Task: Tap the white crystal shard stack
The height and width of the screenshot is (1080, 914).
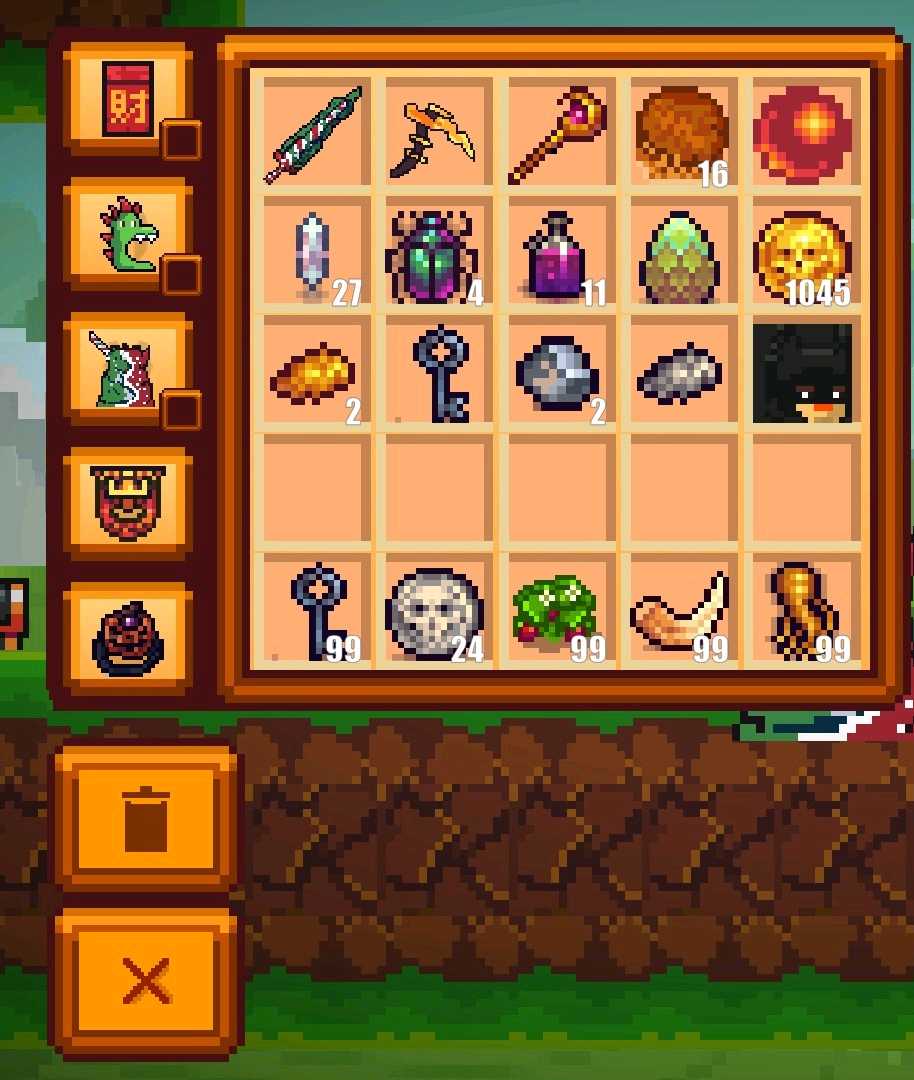Action: (313, 257)
